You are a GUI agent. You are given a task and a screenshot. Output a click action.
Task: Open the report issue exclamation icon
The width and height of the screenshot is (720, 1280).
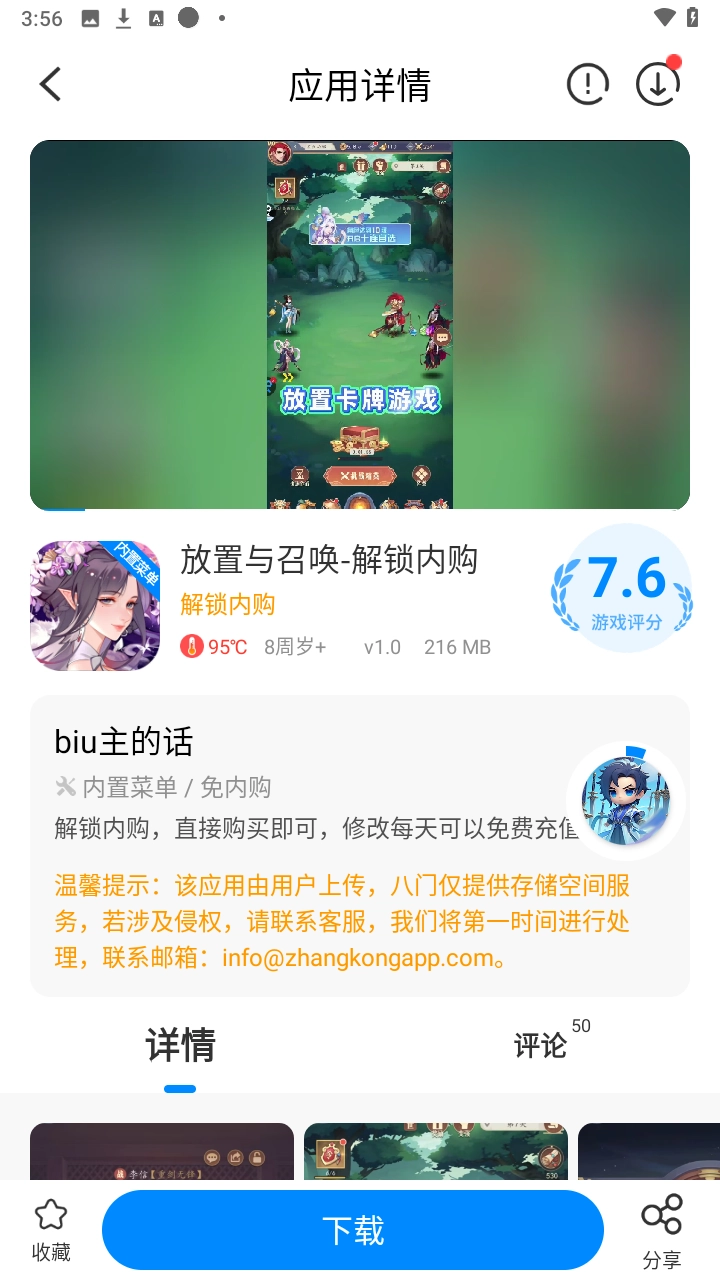587,85
